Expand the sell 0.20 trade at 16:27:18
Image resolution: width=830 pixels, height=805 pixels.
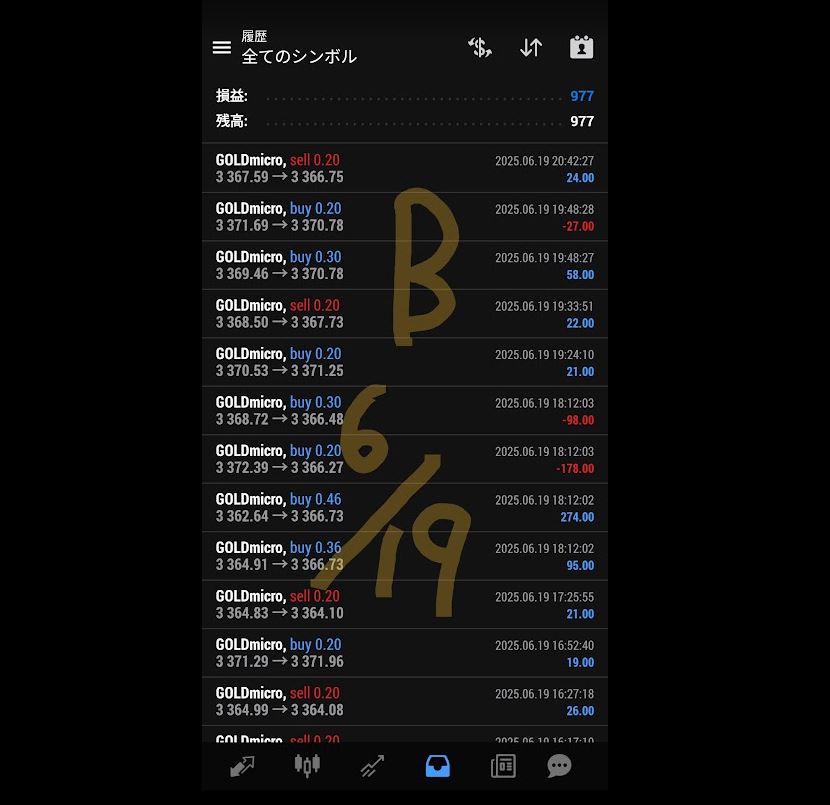tap(404, 702)
